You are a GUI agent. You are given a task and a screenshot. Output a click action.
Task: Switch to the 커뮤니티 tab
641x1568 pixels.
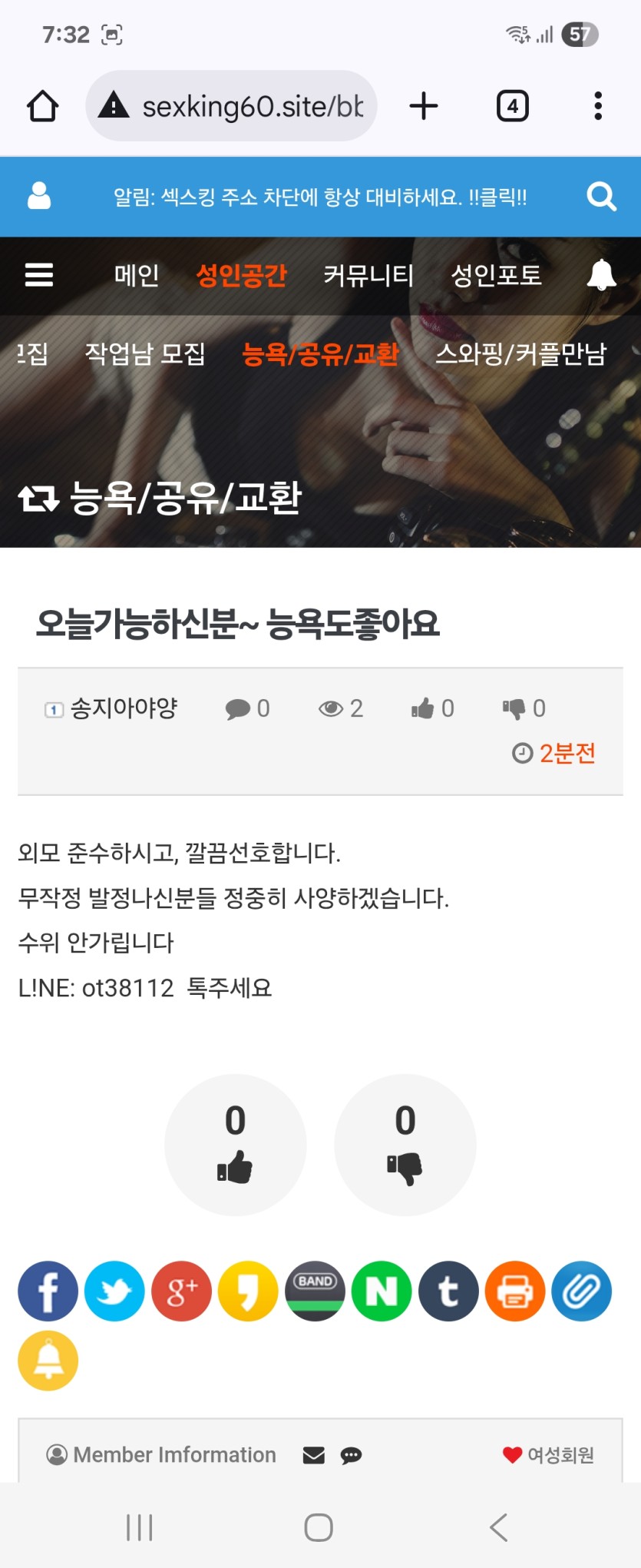point(368,274)
